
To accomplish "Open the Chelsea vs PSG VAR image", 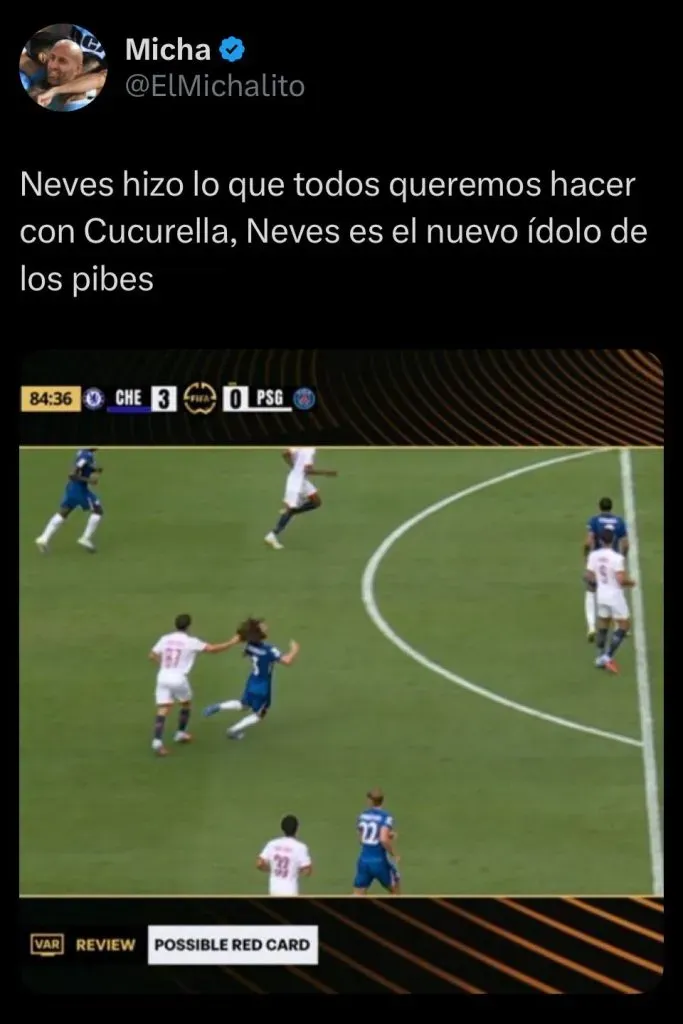I will pos(341,670).
